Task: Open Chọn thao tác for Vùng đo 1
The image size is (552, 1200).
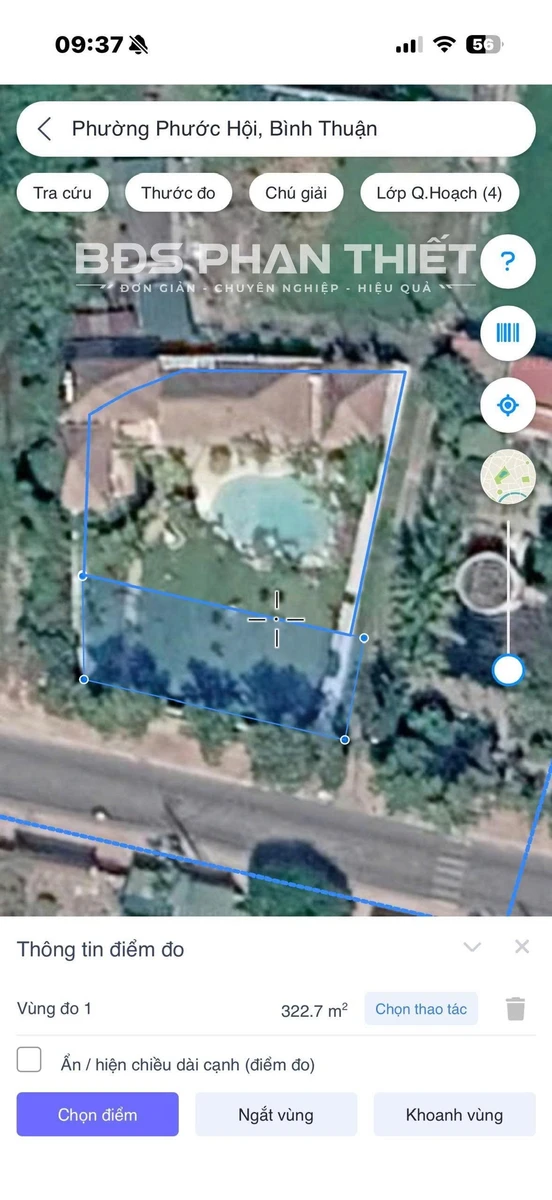Action: click(421, 1009)
